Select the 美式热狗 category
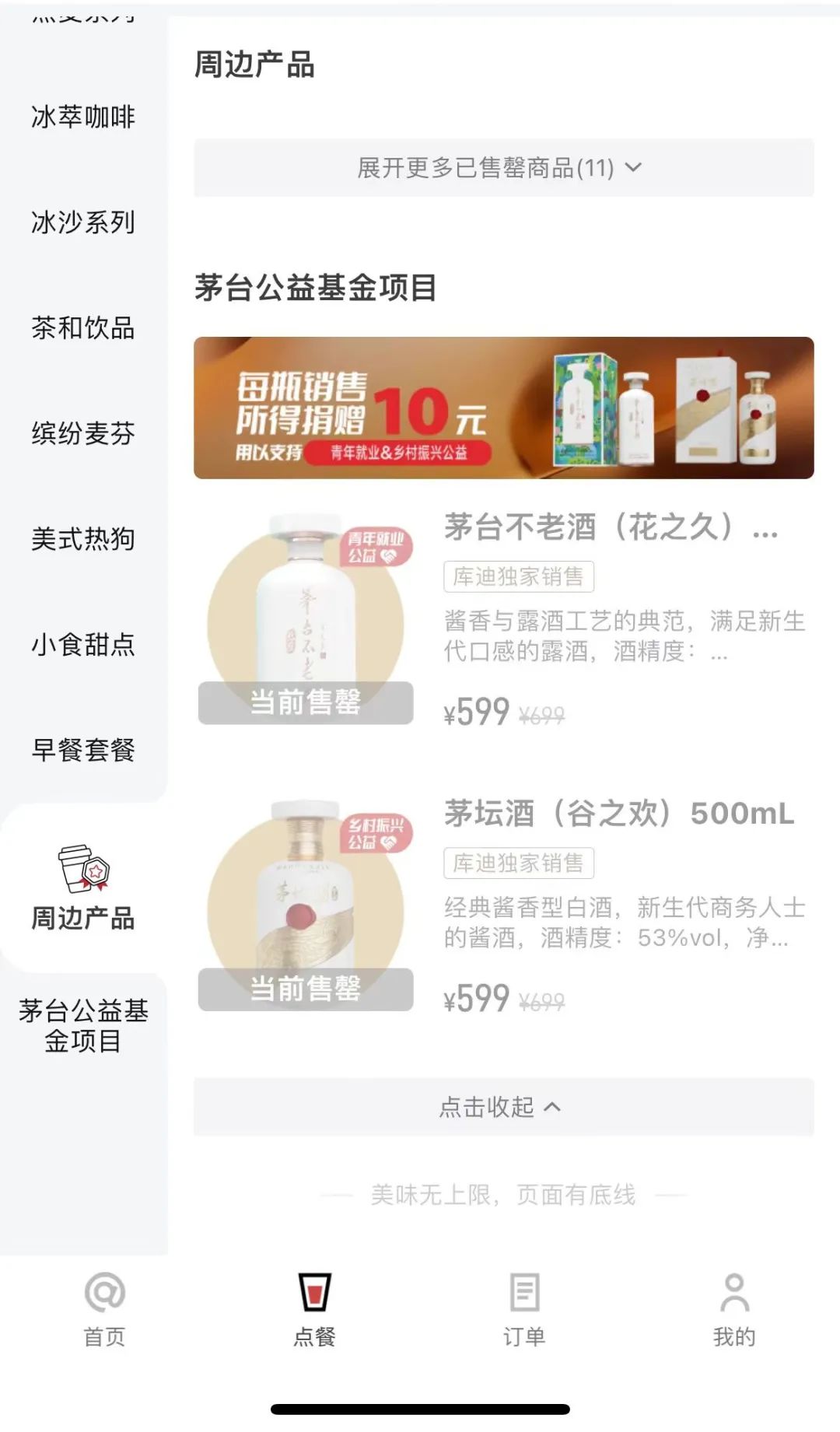The width and height of the screenshot is (840, 1432). coord(83,538)
